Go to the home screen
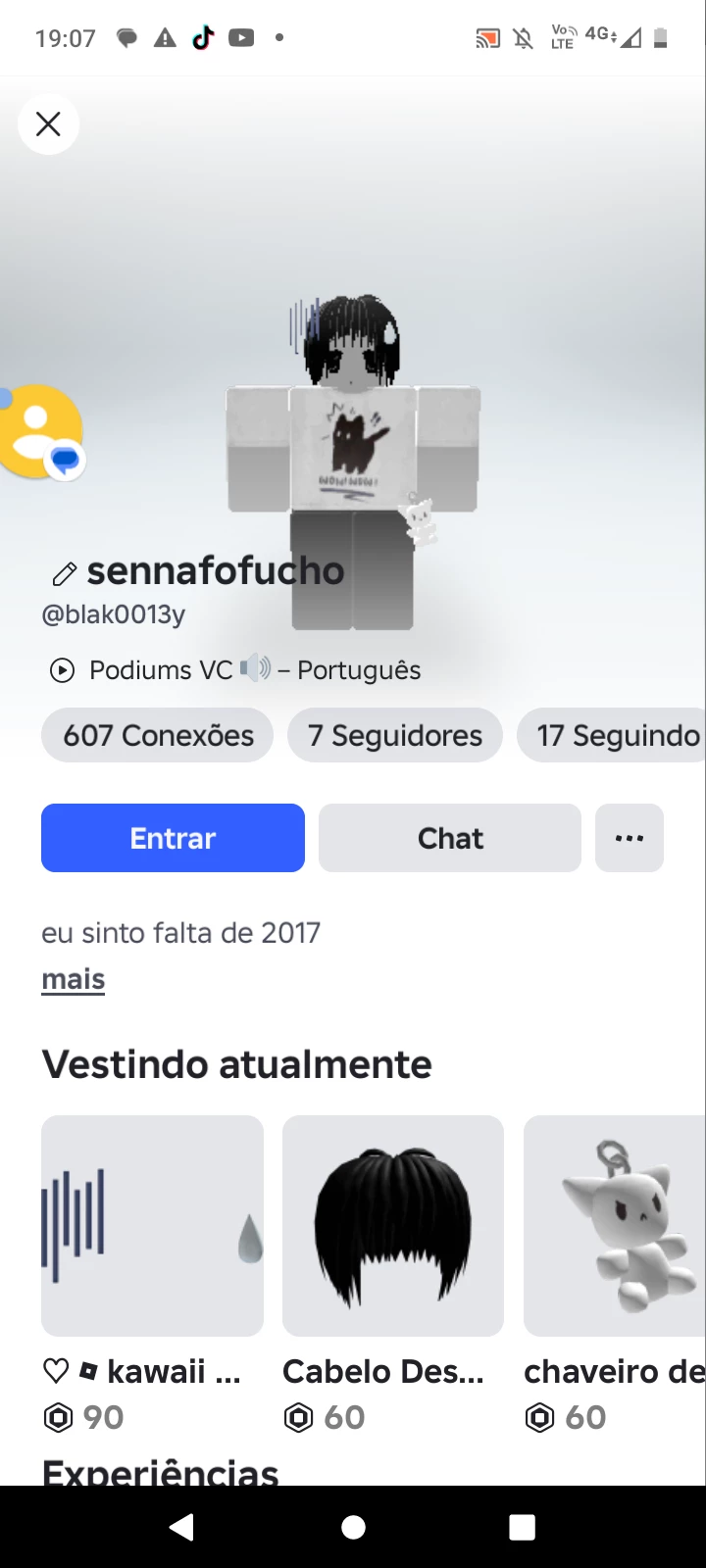 (353, 1527)
